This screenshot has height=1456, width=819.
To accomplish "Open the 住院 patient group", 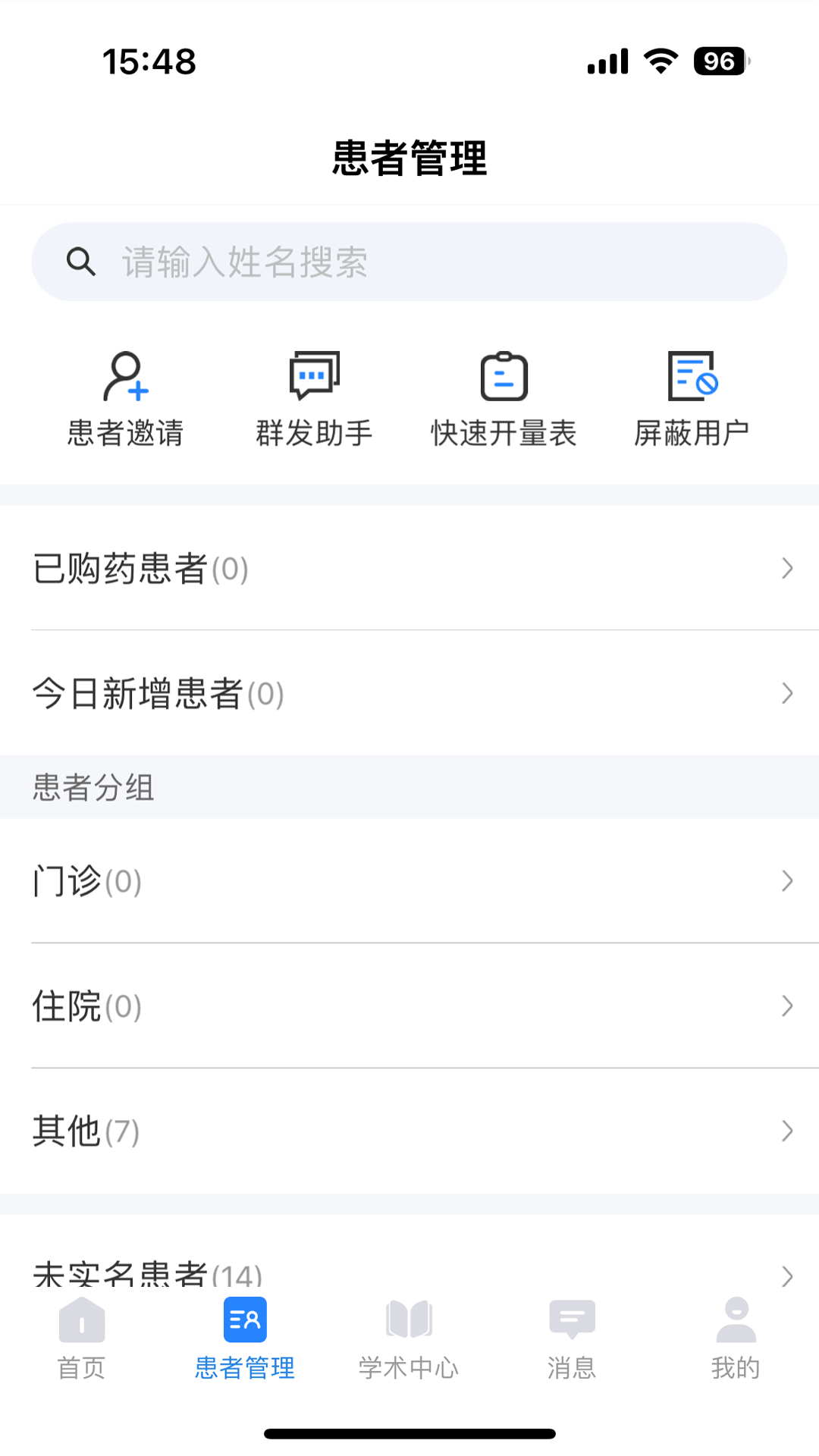I will tap(409, 1006).
